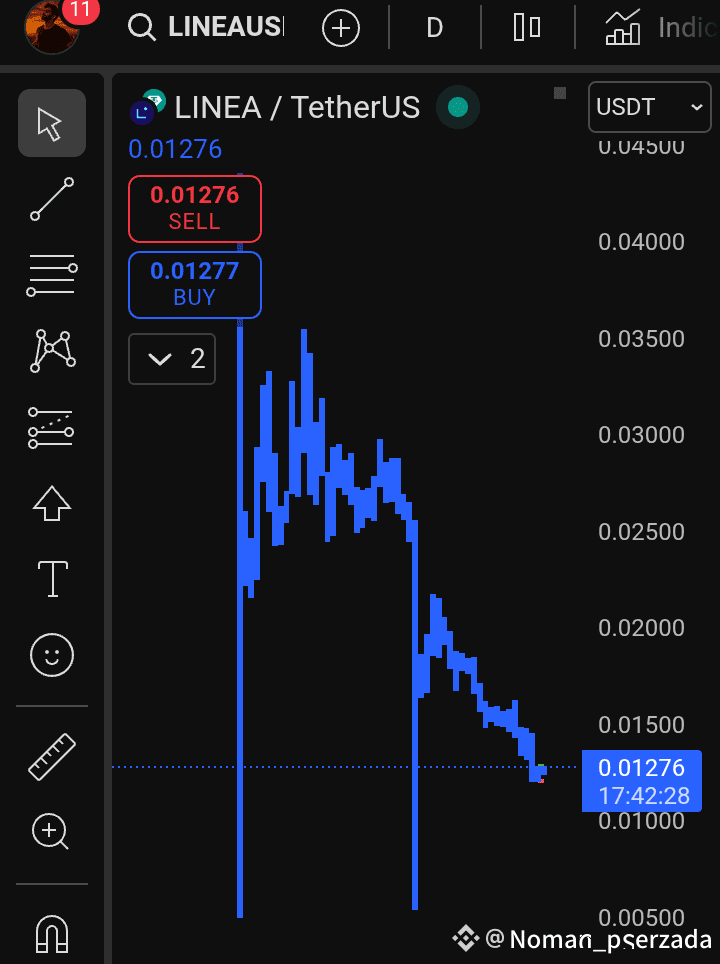Open the USDT currency dropdown

(x=649, y=107)
